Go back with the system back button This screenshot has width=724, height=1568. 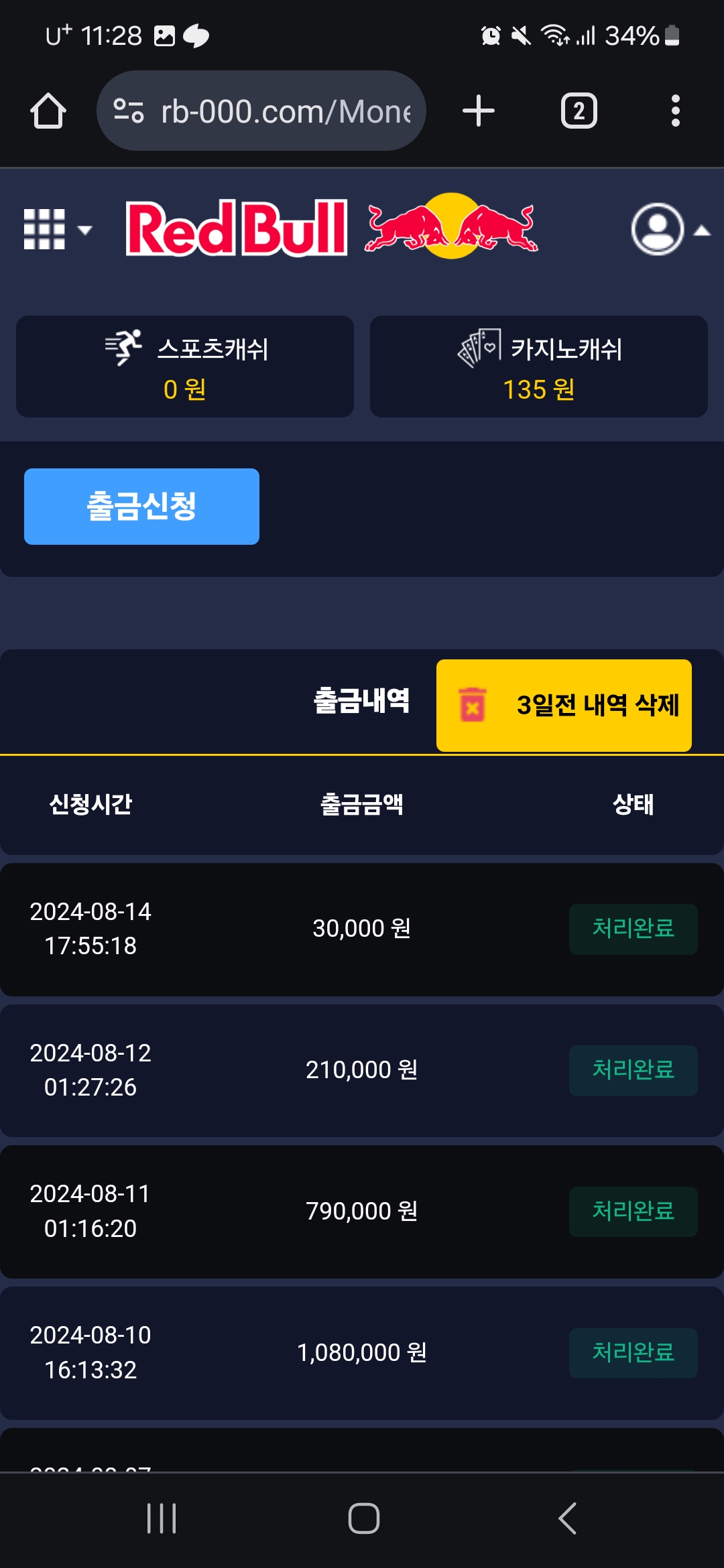[x=567, y=1518]
